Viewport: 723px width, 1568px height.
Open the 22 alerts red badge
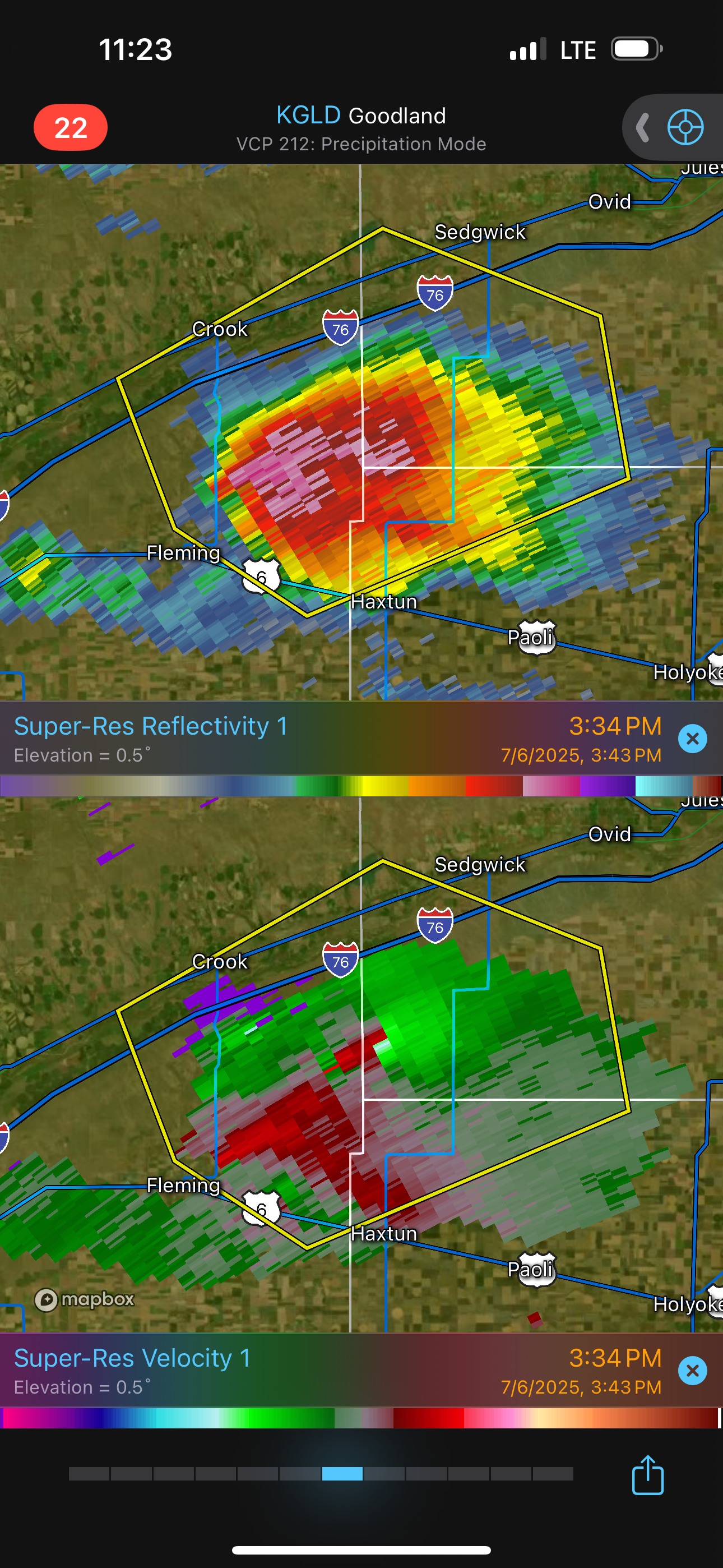(71, 127)
